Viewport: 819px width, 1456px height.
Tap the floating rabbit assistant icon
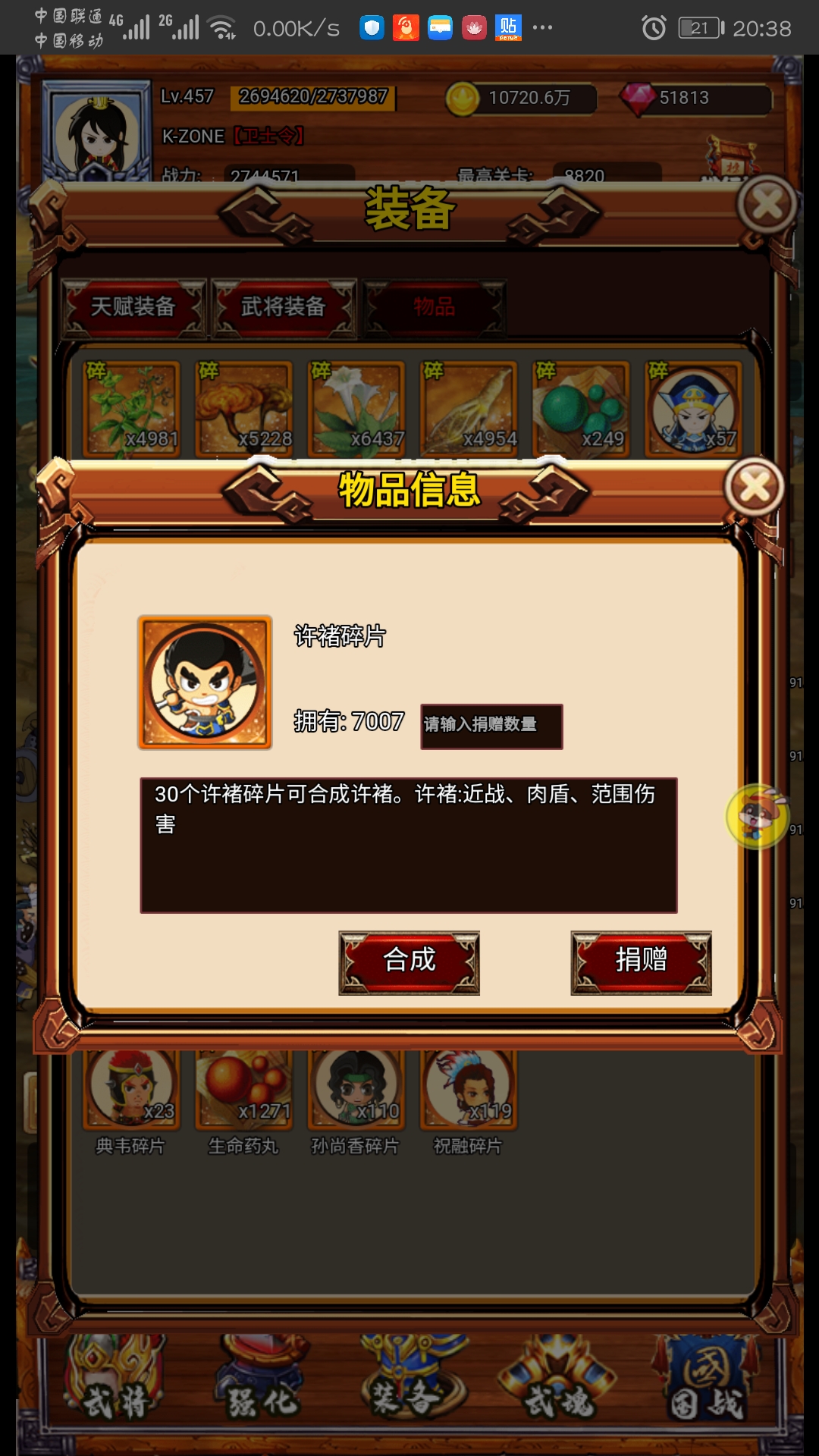tap(756, 816)
